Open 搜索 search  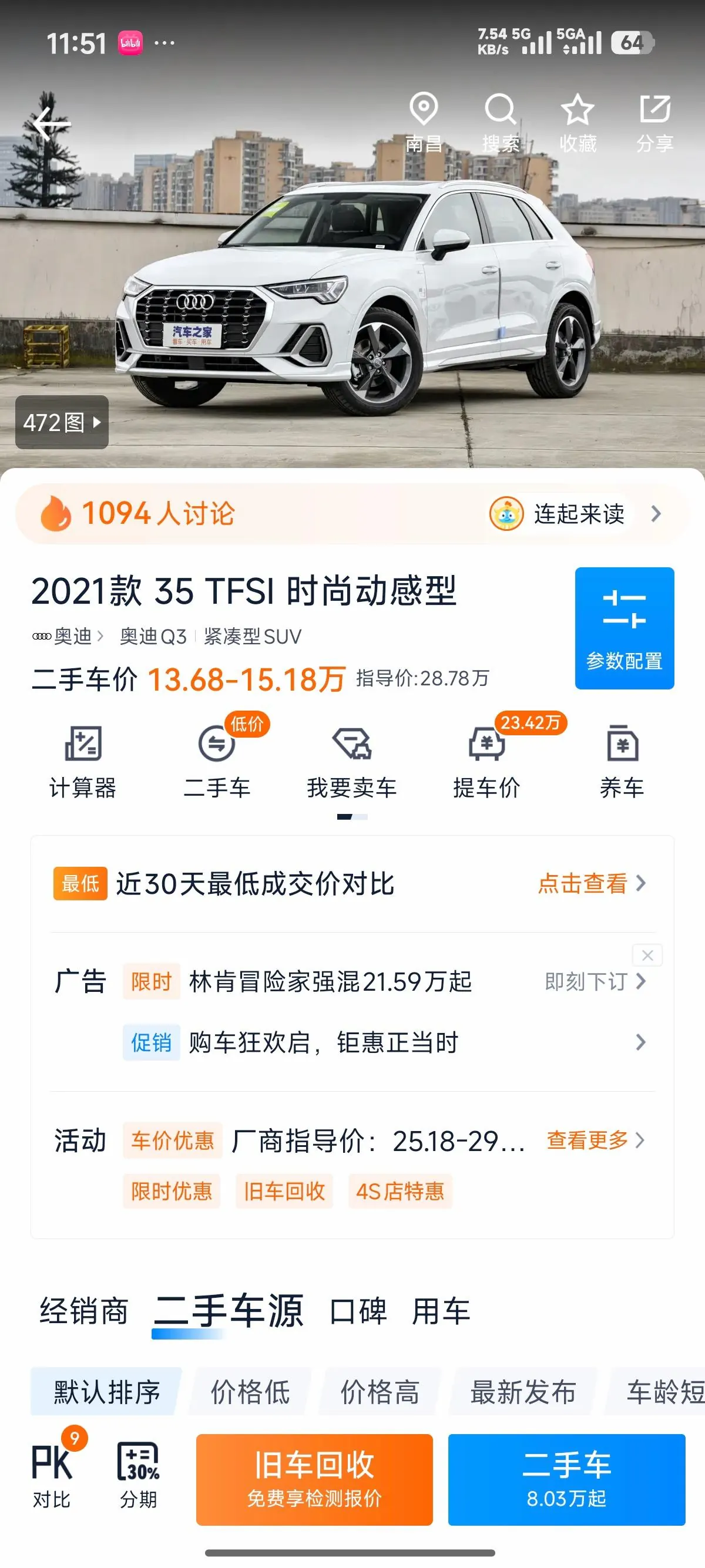point(501,123)
